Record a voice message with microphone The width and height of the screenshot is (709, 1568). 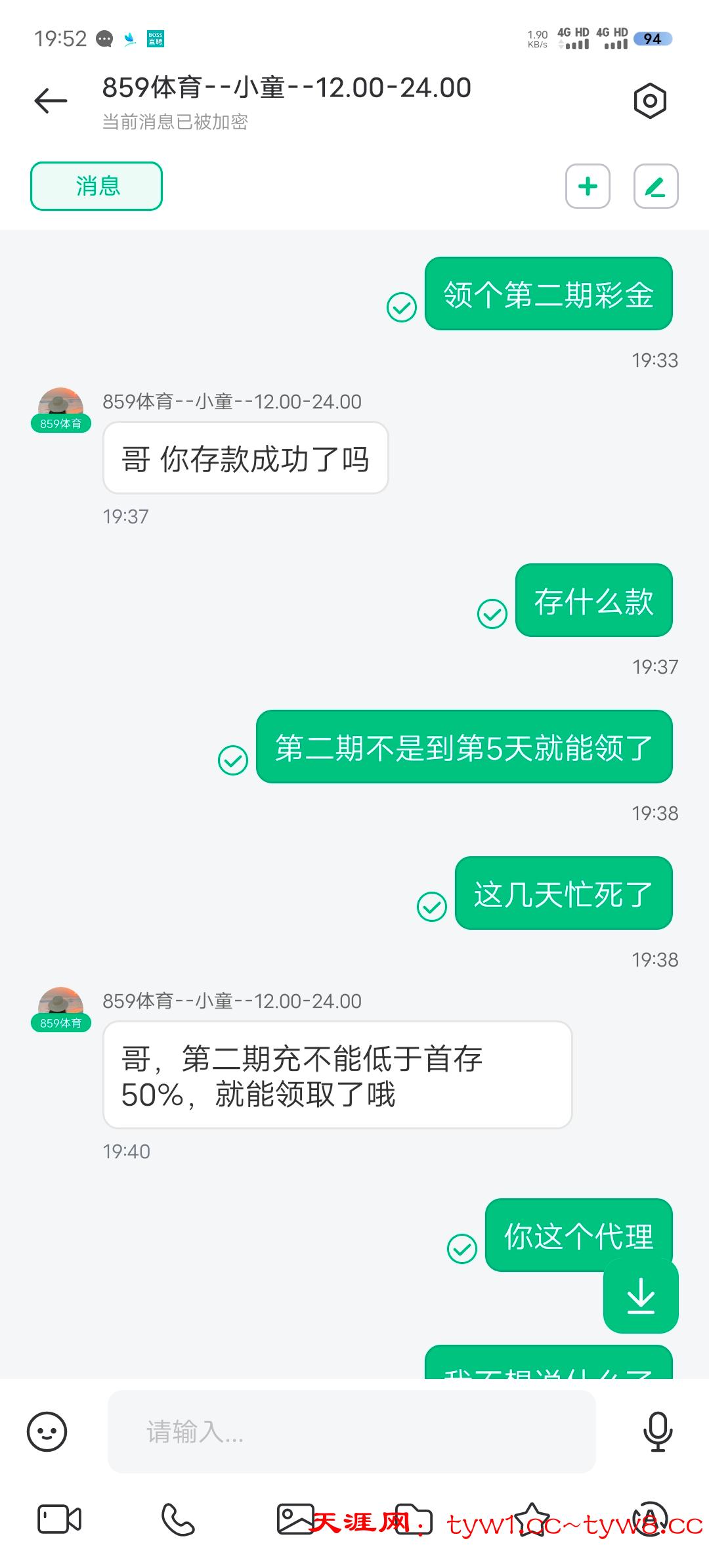pyautogui.click(x=658, y=1431)
